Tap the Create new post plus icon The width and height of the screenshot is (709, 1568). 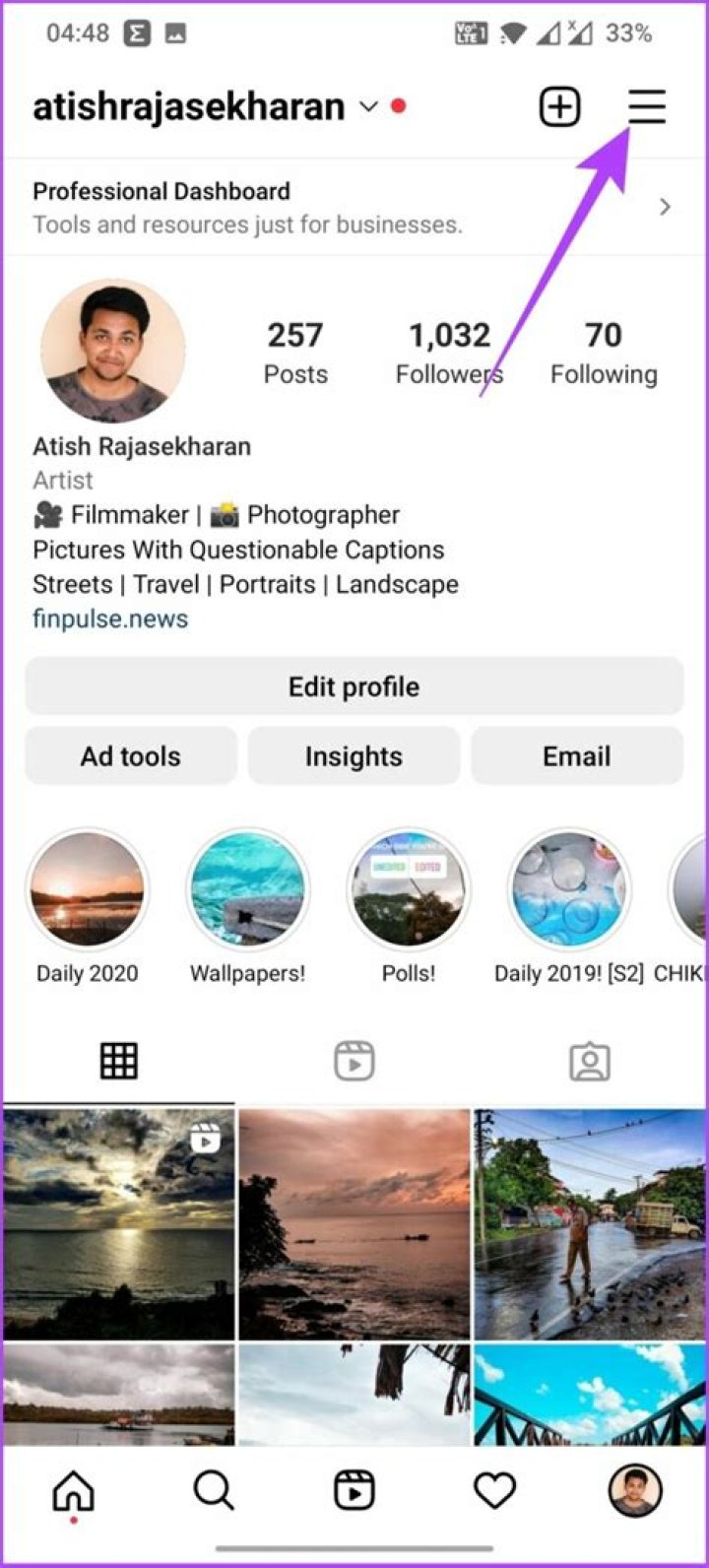coord(559,105)
